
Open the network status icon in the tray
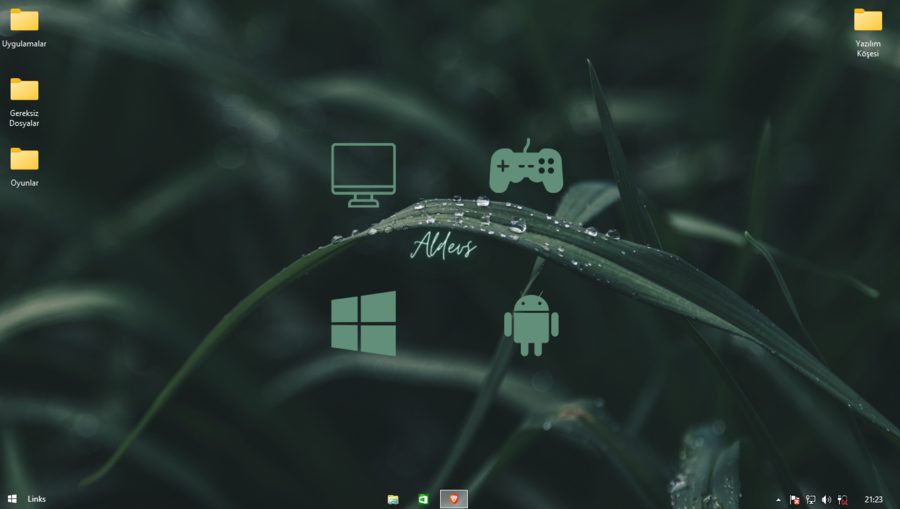(811, 499)
